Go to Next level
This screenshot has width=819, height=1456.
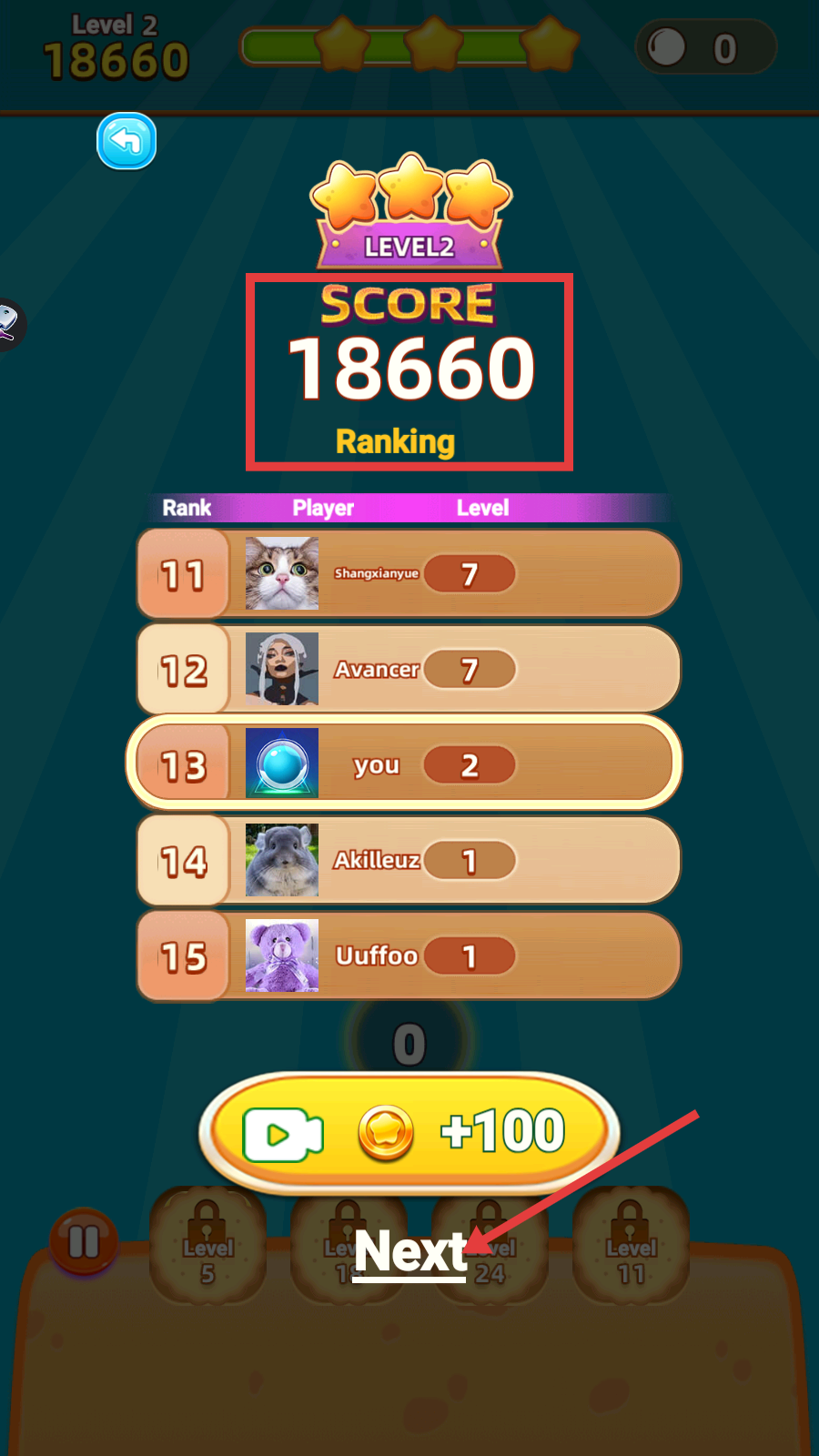click(409, 1252)
